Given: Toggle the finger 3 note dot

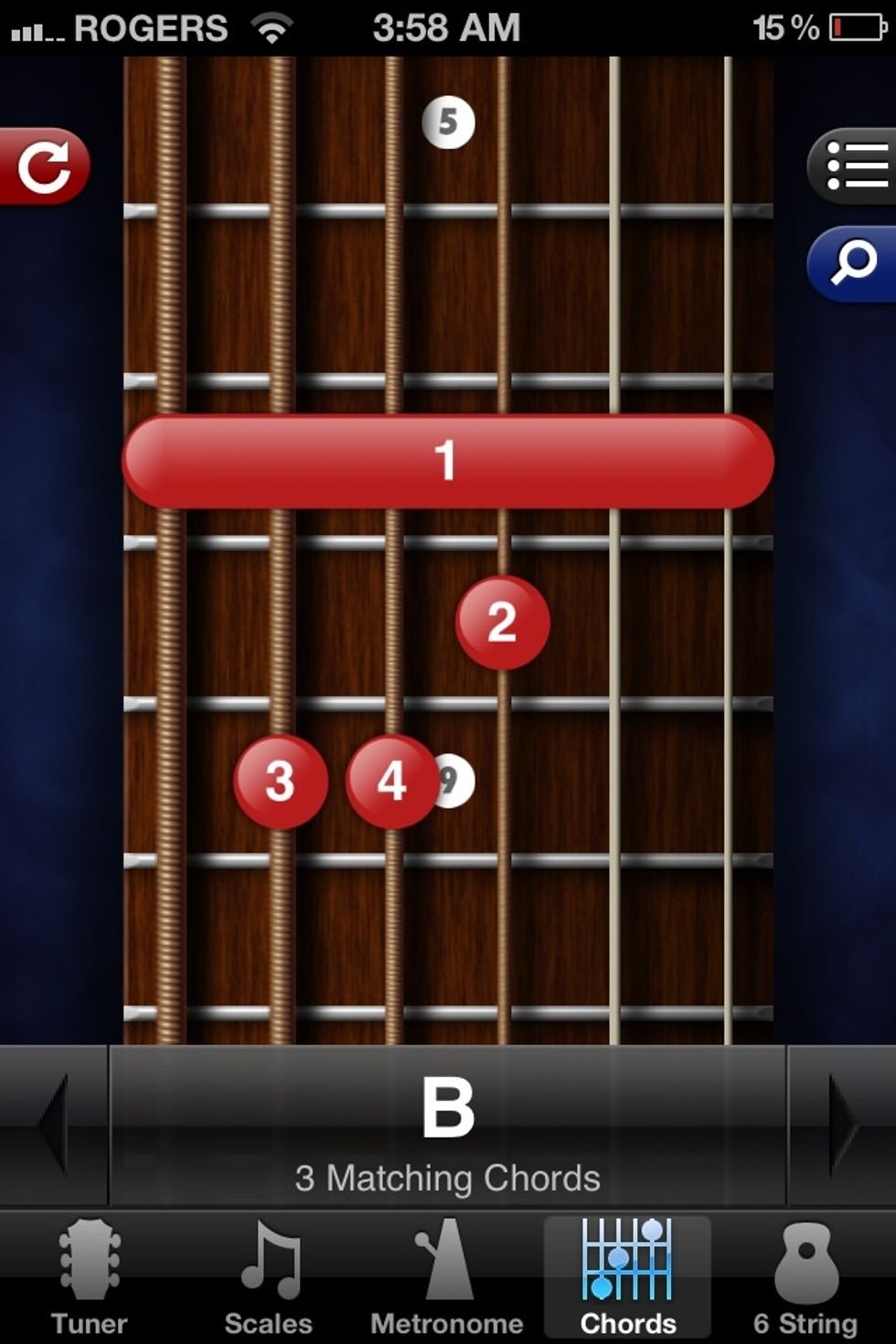Looking at the screenshot, I should pyautogui.click(x=281, y=782).
